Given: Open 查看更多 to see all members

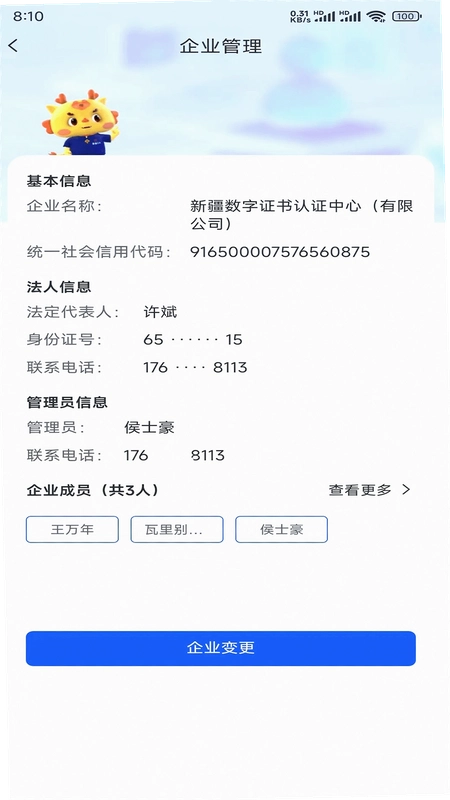Looking at the screenshot, I should 369,490.
